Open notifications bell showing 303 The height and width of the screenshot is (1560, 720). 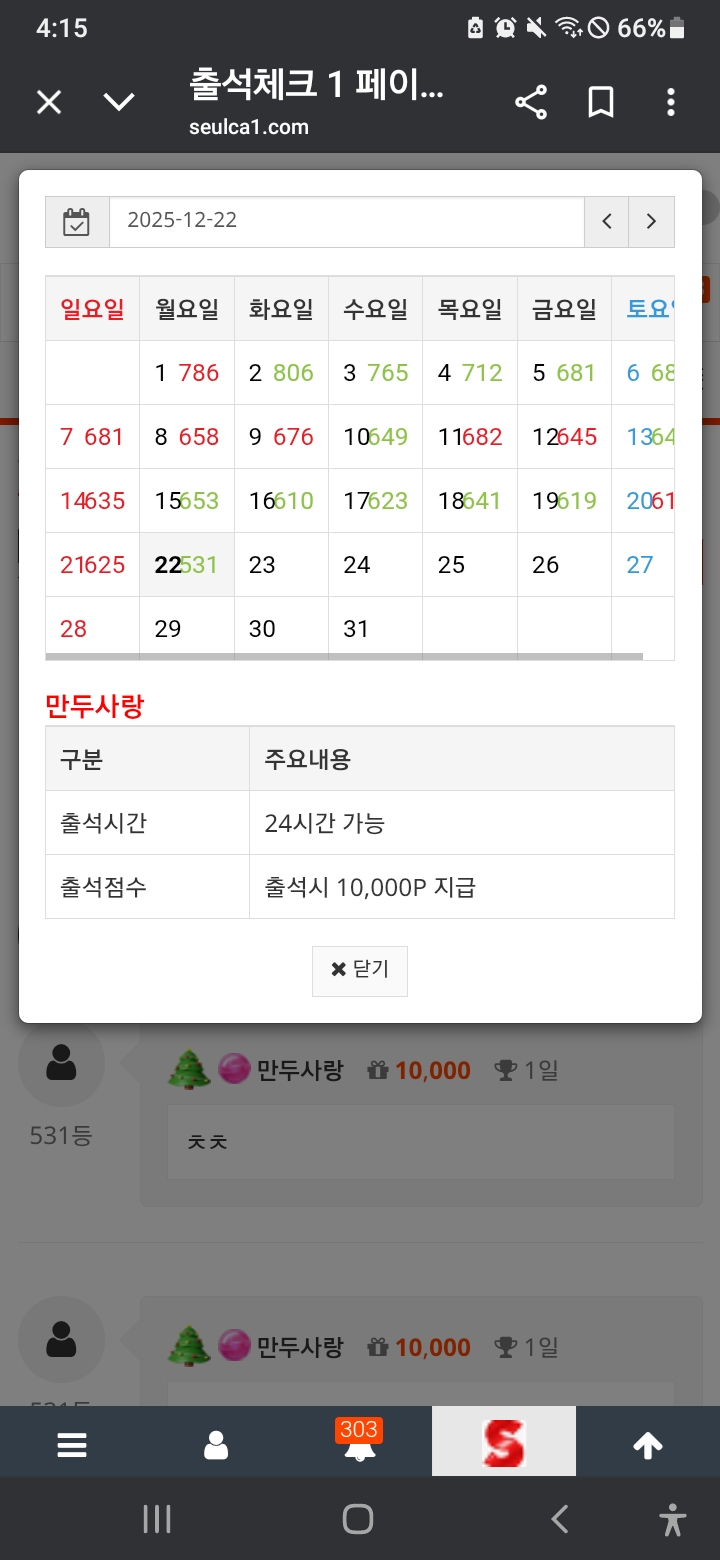tap(360, 1445)
